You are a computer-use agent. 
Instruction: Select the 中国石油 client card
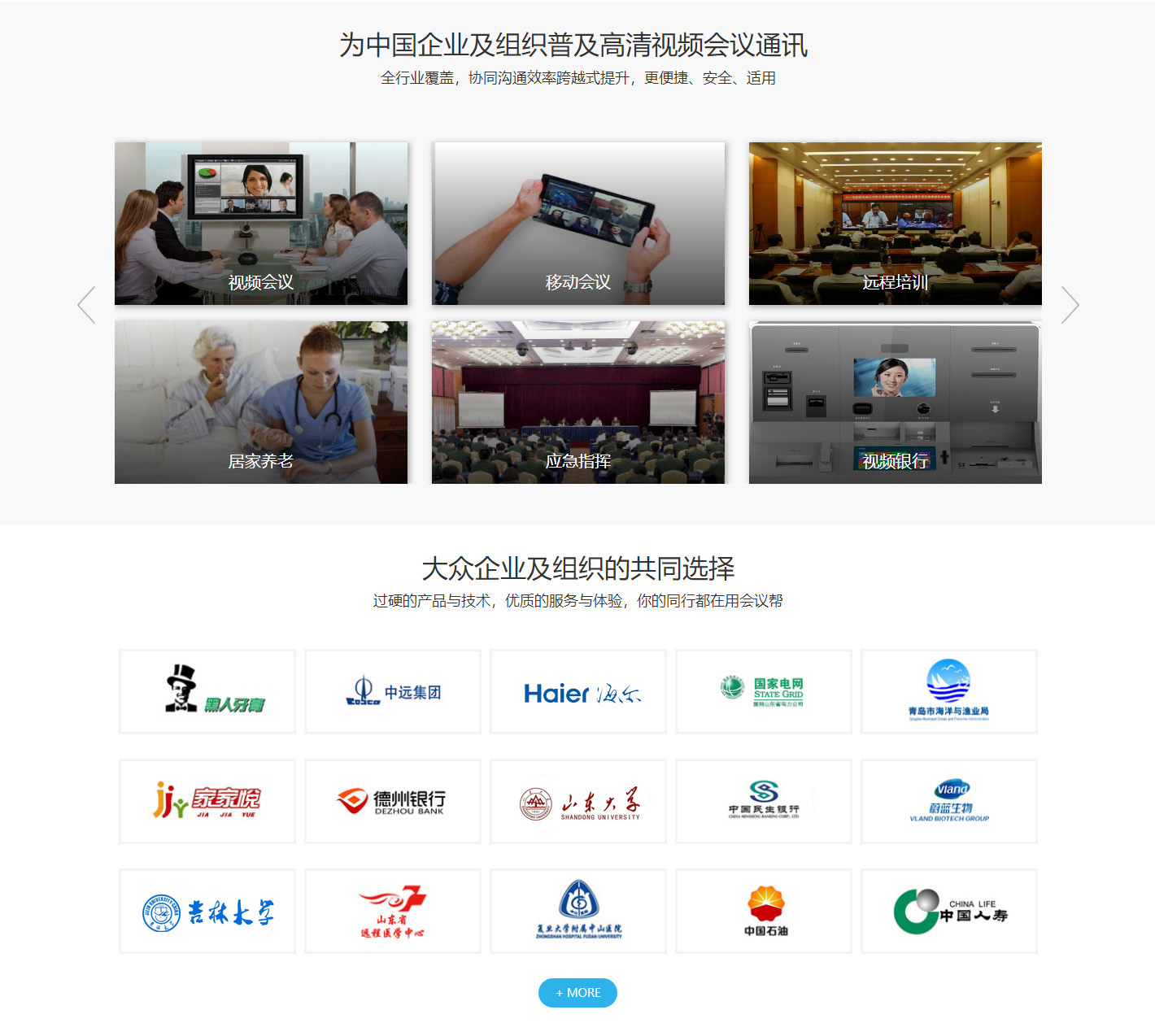[764, 912]
